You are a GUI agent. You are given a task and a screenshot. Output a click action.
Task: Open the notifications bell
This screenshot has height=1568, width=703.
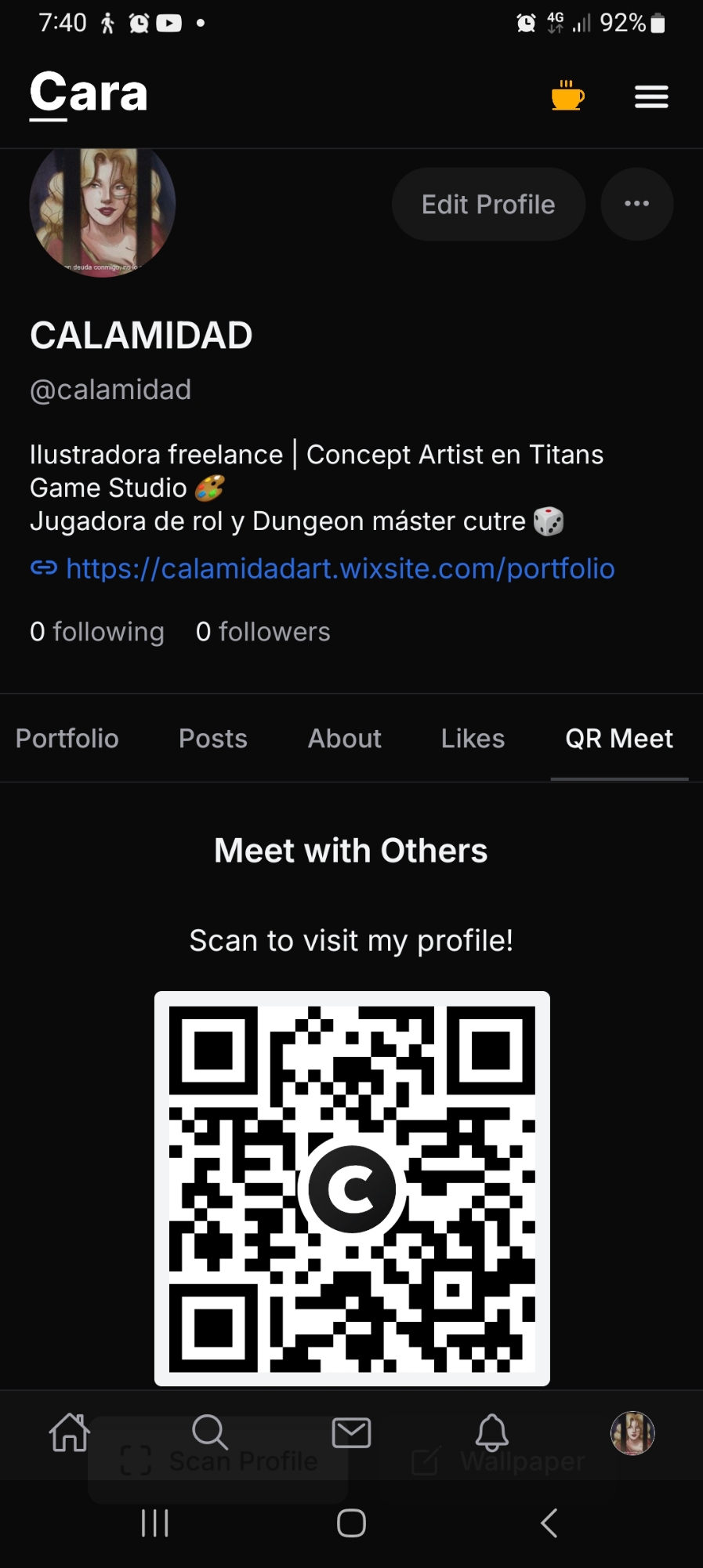click(x=492, y=1433)
